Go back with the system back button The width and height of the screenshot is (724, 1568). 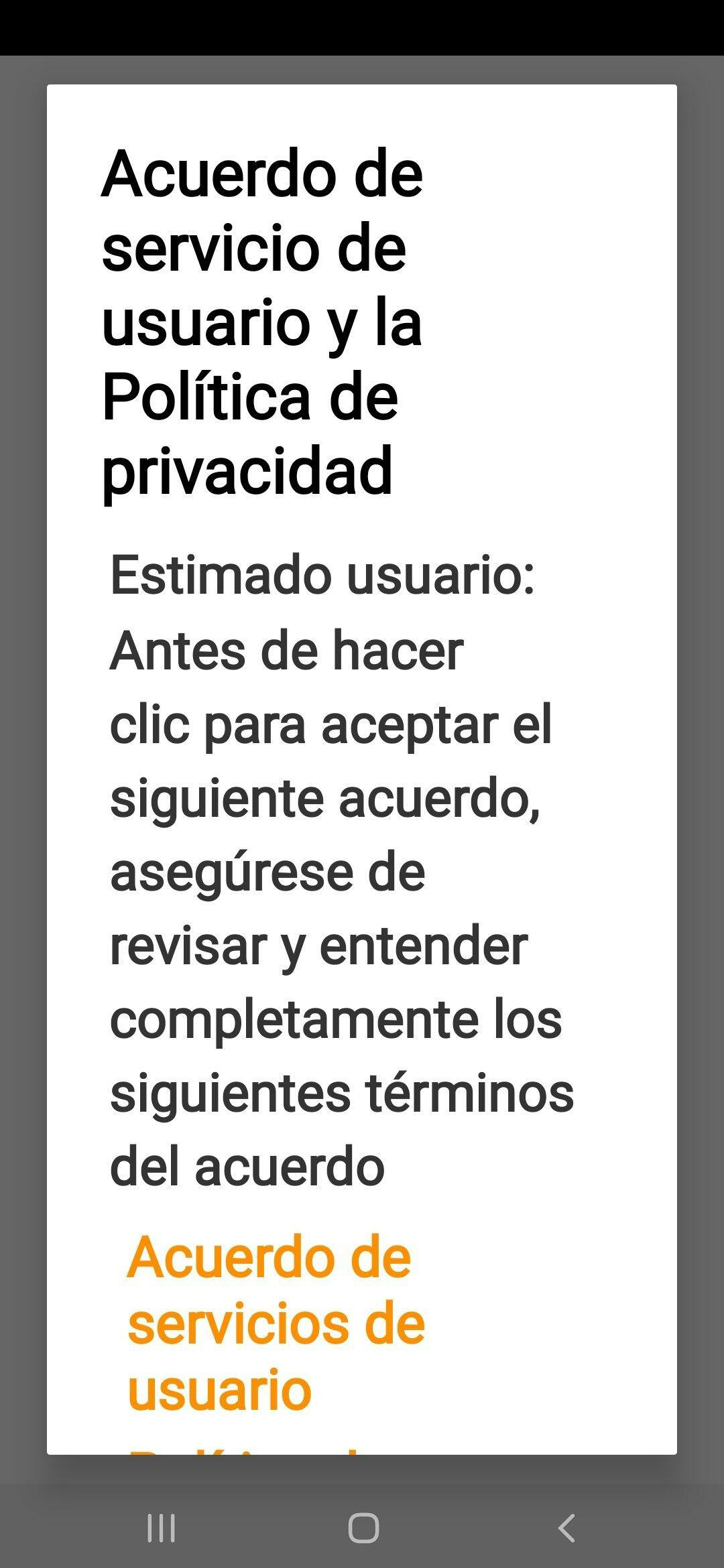click(566, 1528)
